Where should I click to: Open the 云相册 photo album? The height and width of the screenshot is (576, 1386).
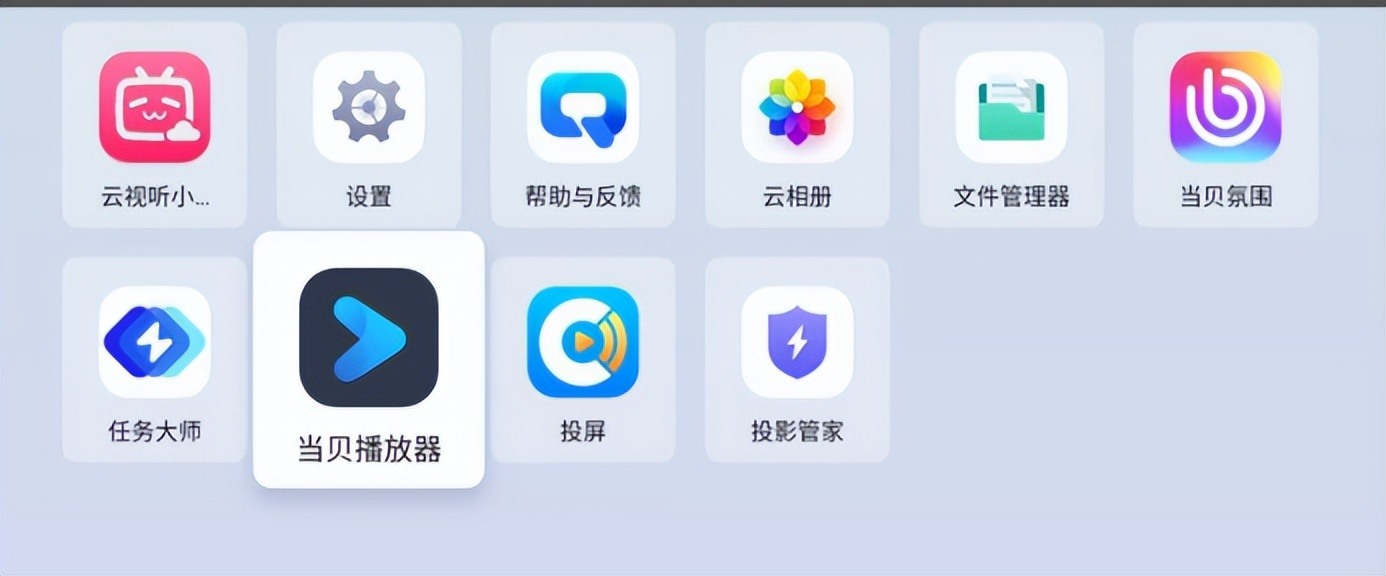797,108
